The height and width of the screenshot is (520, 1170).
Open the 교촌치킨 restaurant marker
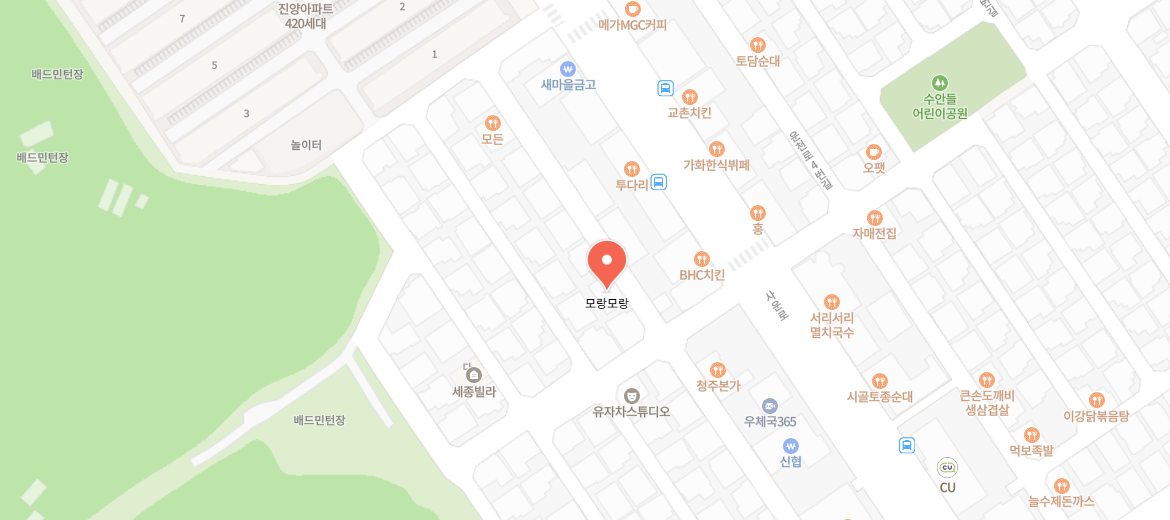click(x=689, y=97)
